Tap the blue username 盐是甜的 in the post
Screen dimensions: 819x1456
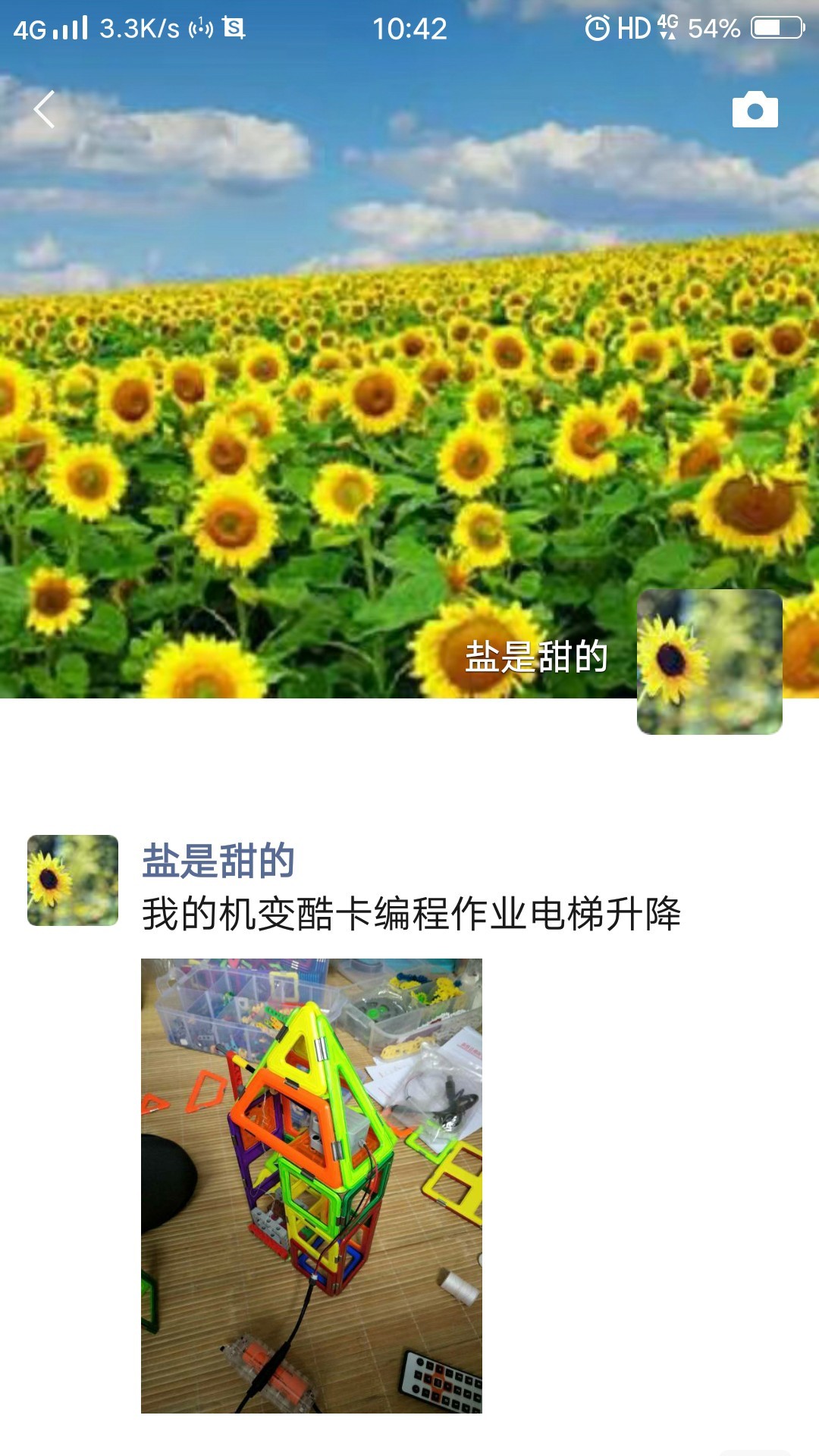click(x=218, y=861)
